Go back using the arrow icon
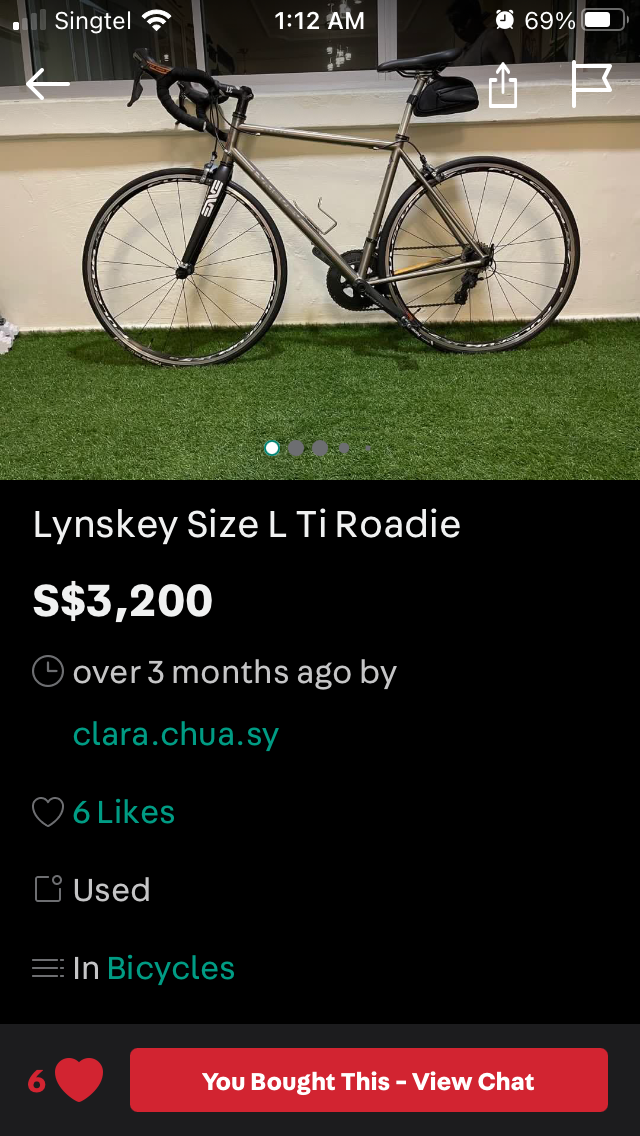The width and height of the screenshot is (640, 1136). [x=48, y=85]
